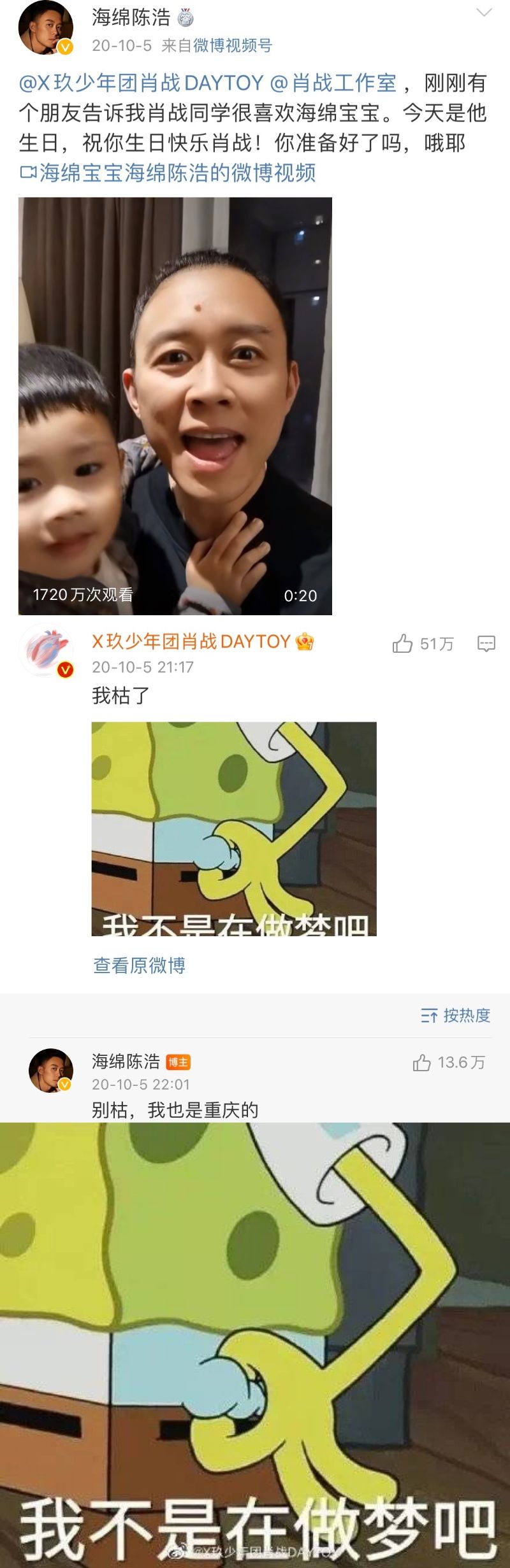The height and width of the screenshot is (1568, 510).
Task: Open the @肖战工作室 mention link
Action: (333, 83)
